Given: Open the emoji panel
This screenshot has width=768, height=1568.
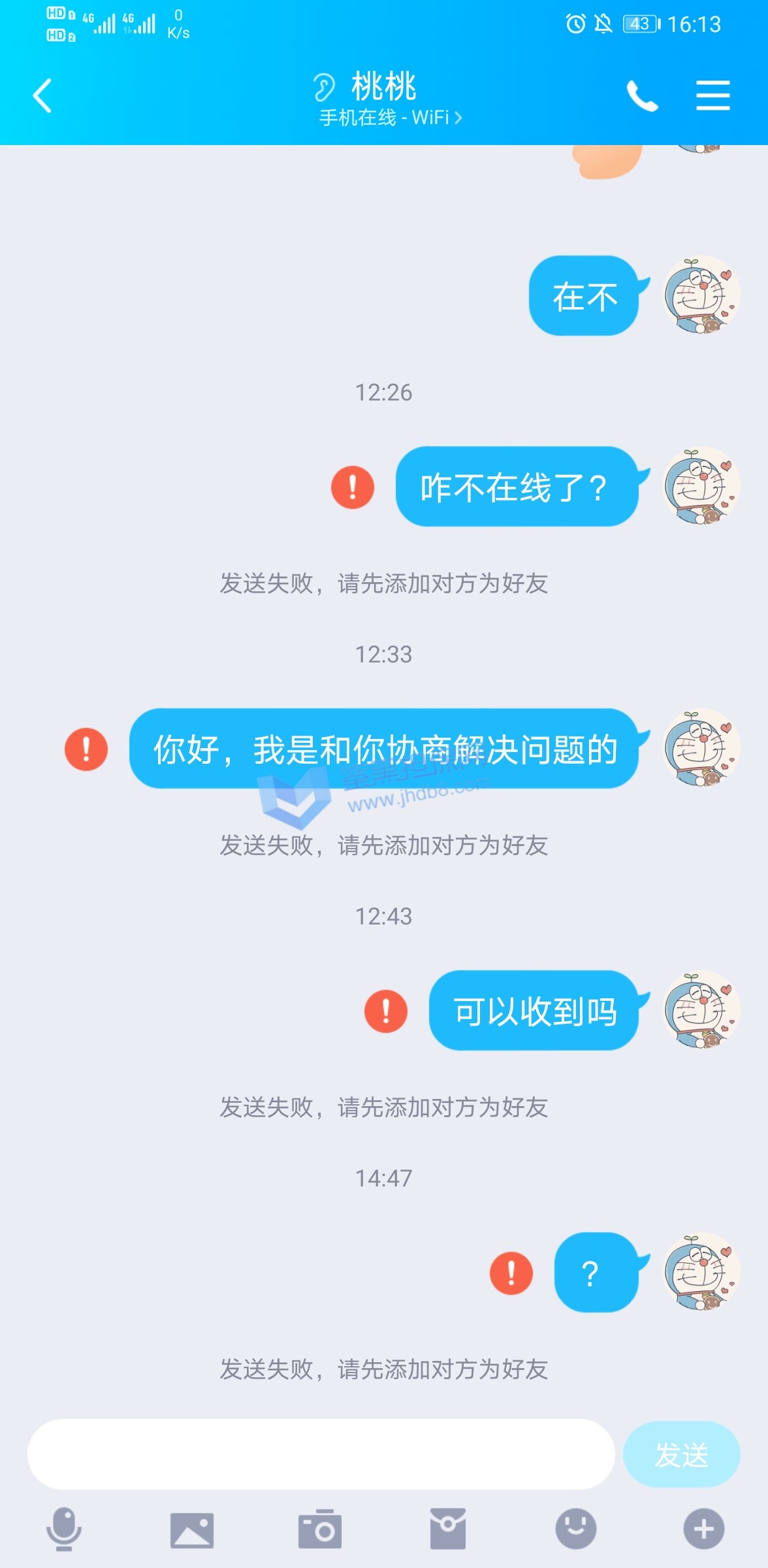Looking at the screenshot, I should (575, 1529).
